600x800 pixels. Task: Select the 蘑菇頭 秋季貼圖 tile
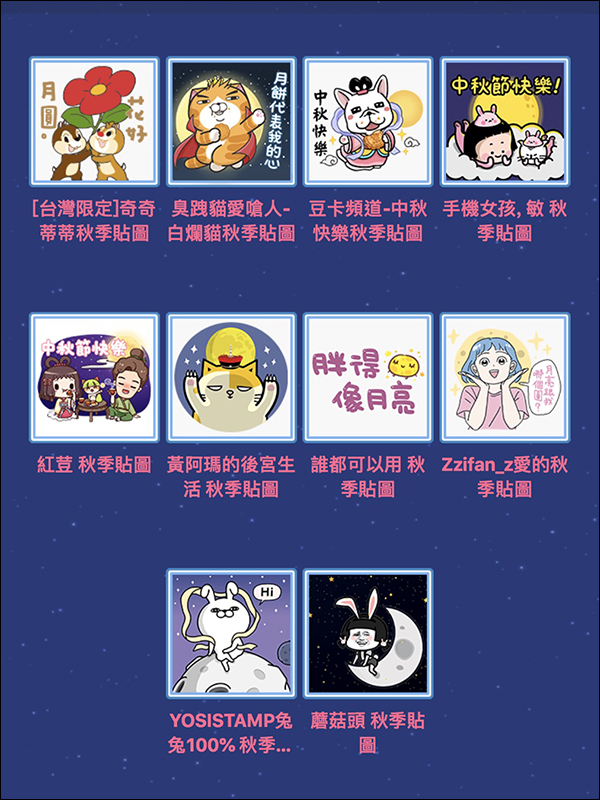pos(368,635)
